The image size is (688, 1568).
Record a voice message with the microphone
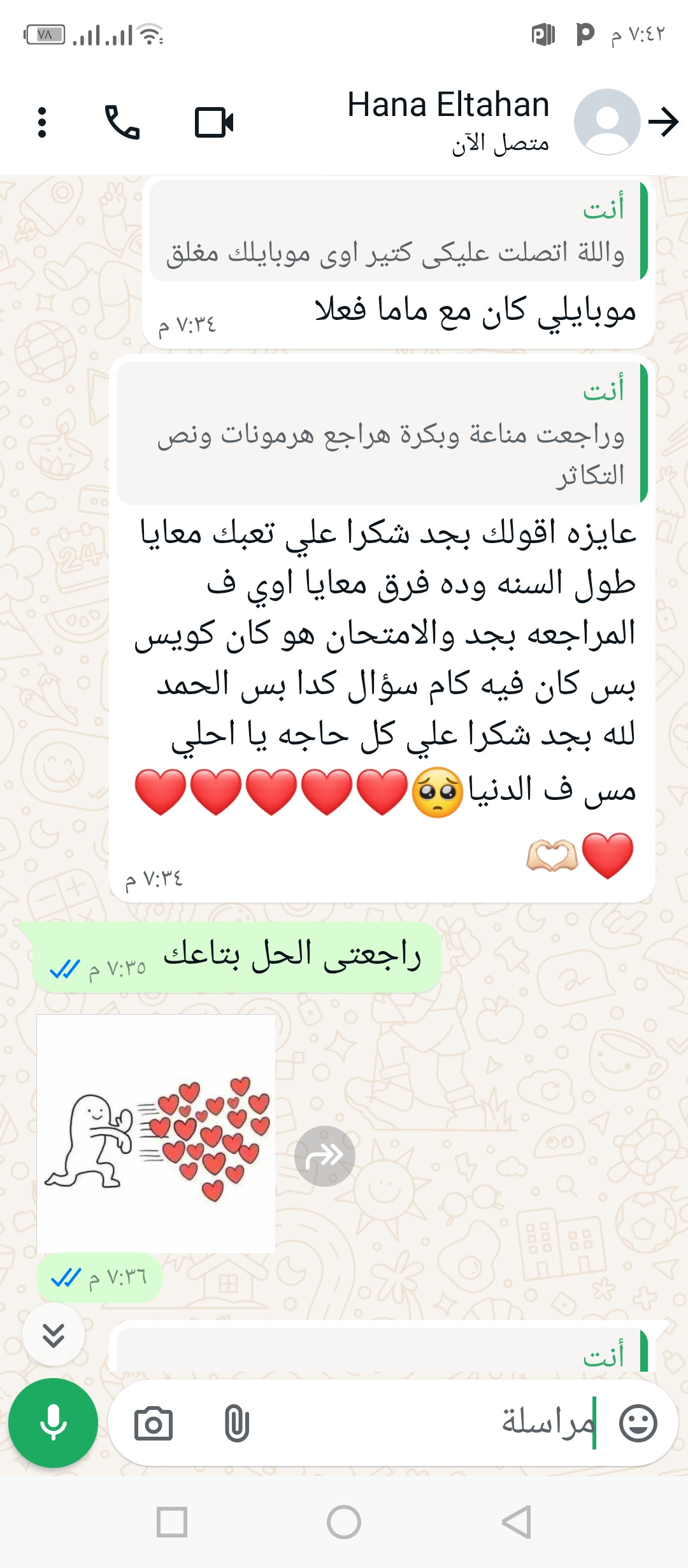(53, 1423)
